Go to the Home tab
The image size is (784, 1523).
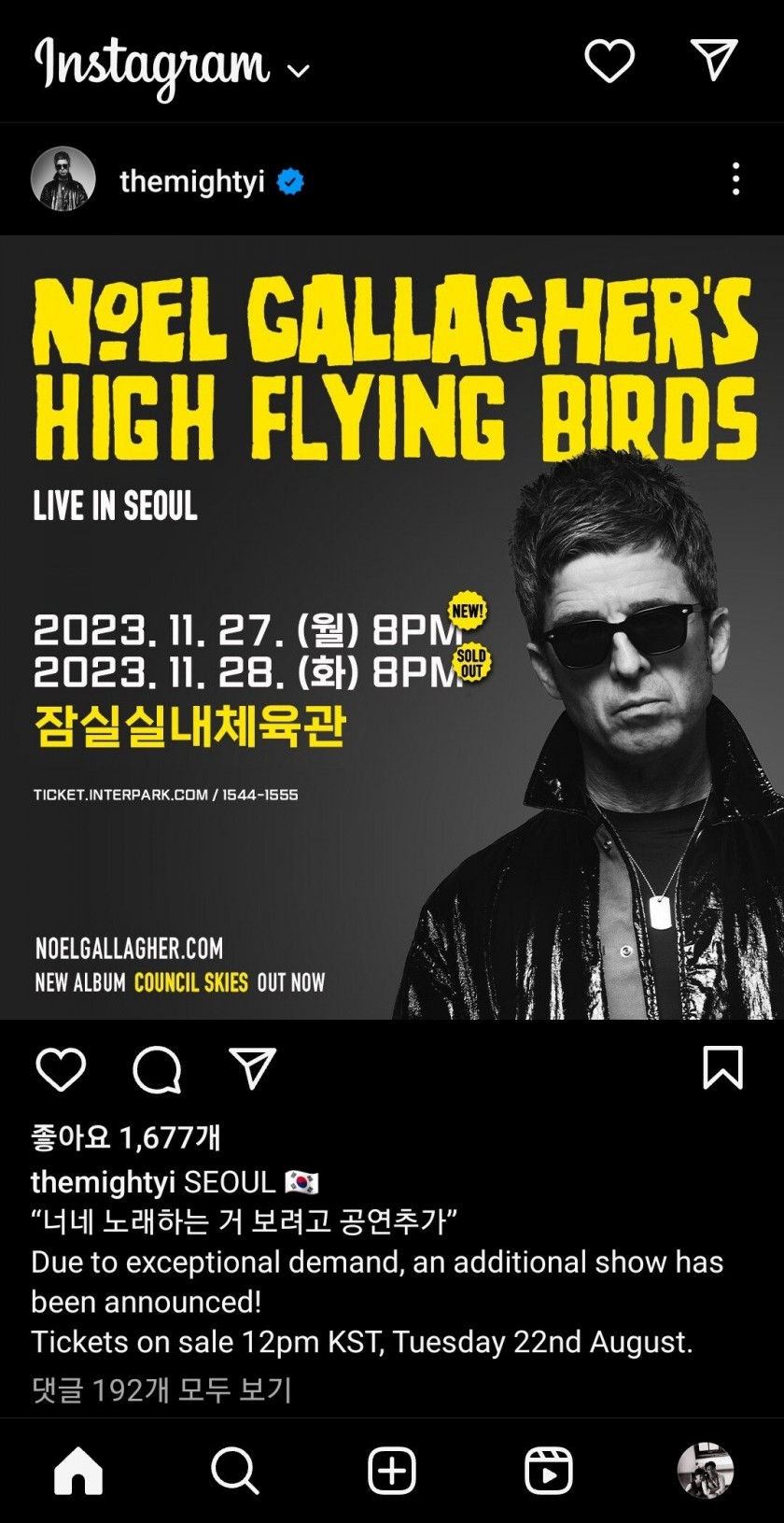(78, 1472)
